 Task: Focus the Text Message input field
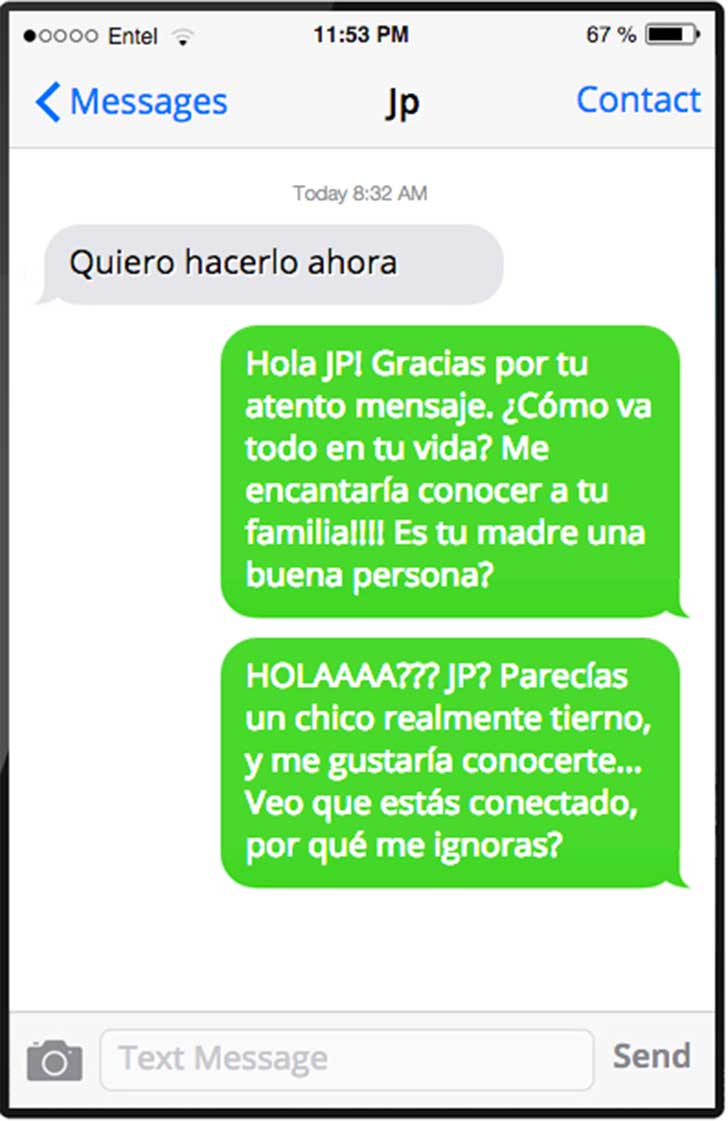point(346,1058)
